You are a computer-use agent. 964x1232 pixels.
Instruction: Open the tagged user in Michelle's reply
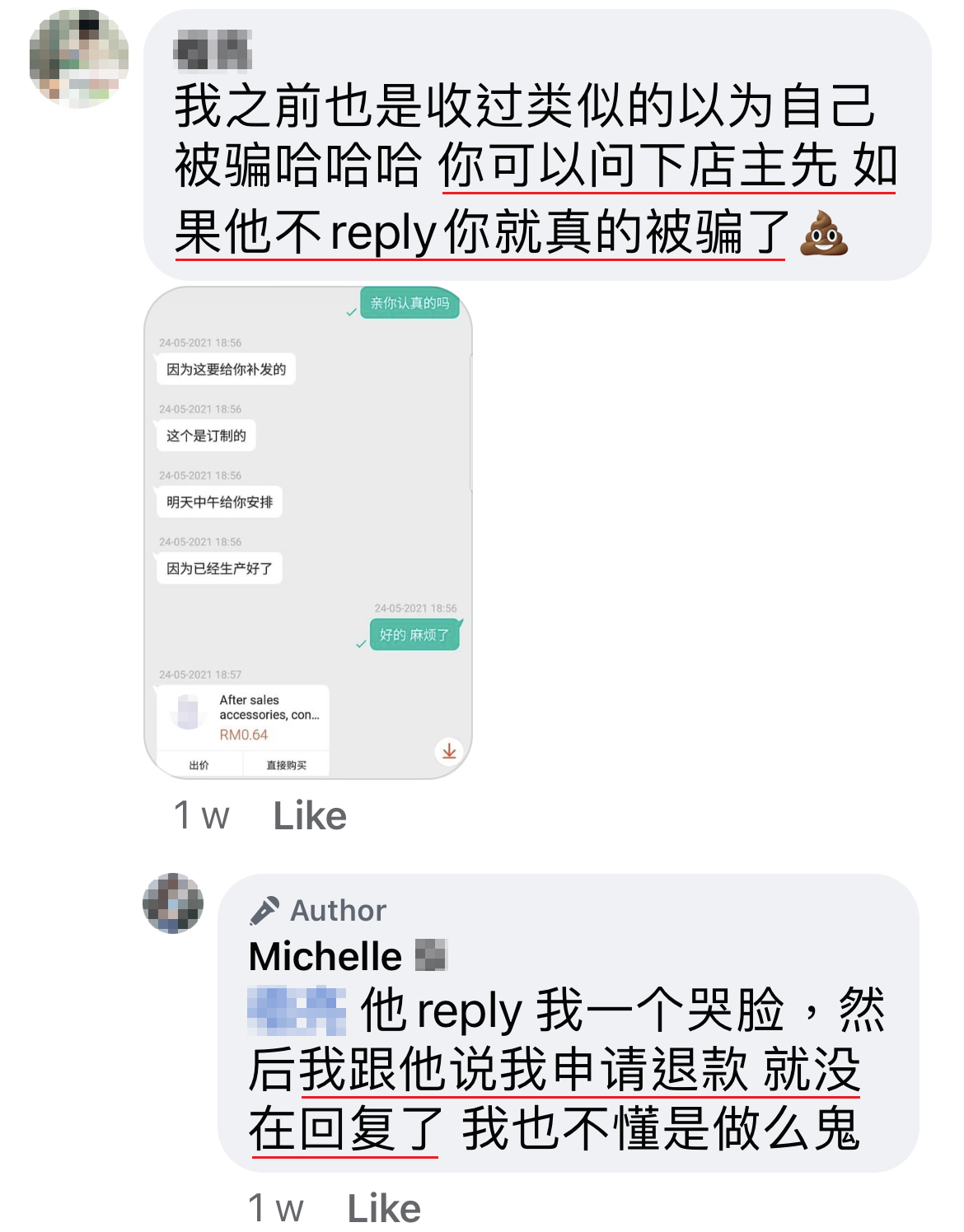[297, 1010]
